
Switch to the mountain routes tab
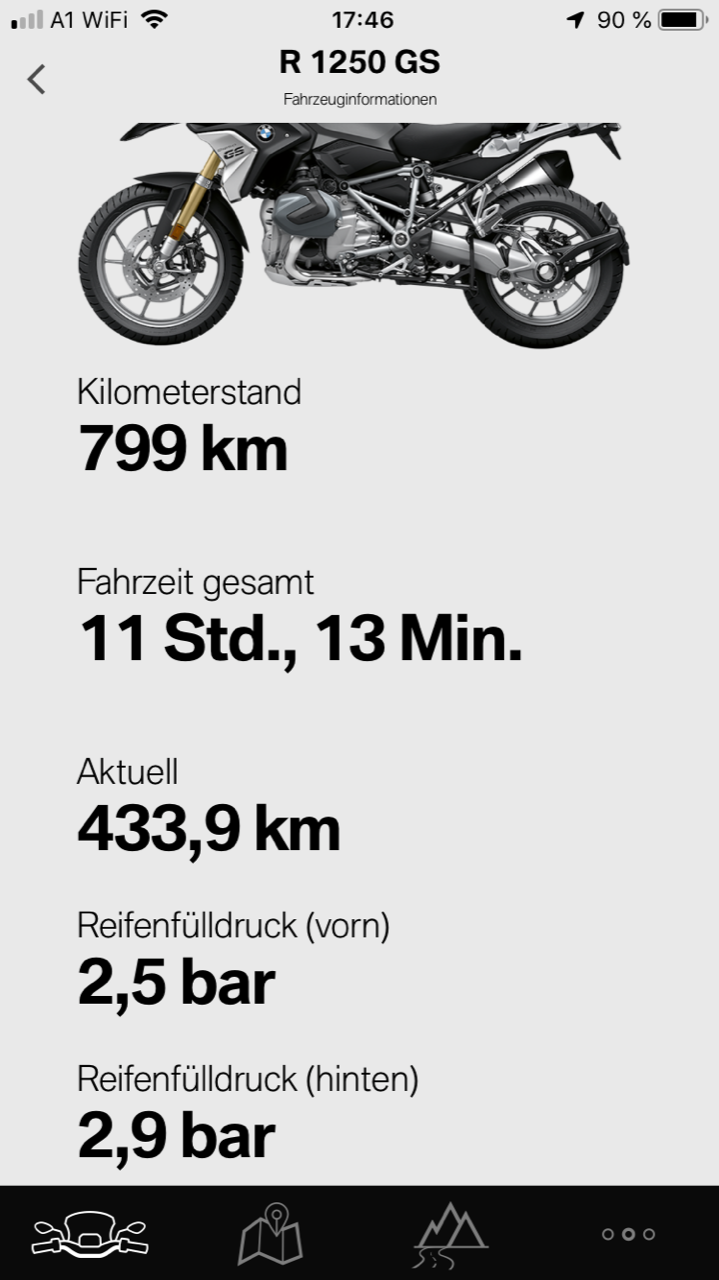449,1234
